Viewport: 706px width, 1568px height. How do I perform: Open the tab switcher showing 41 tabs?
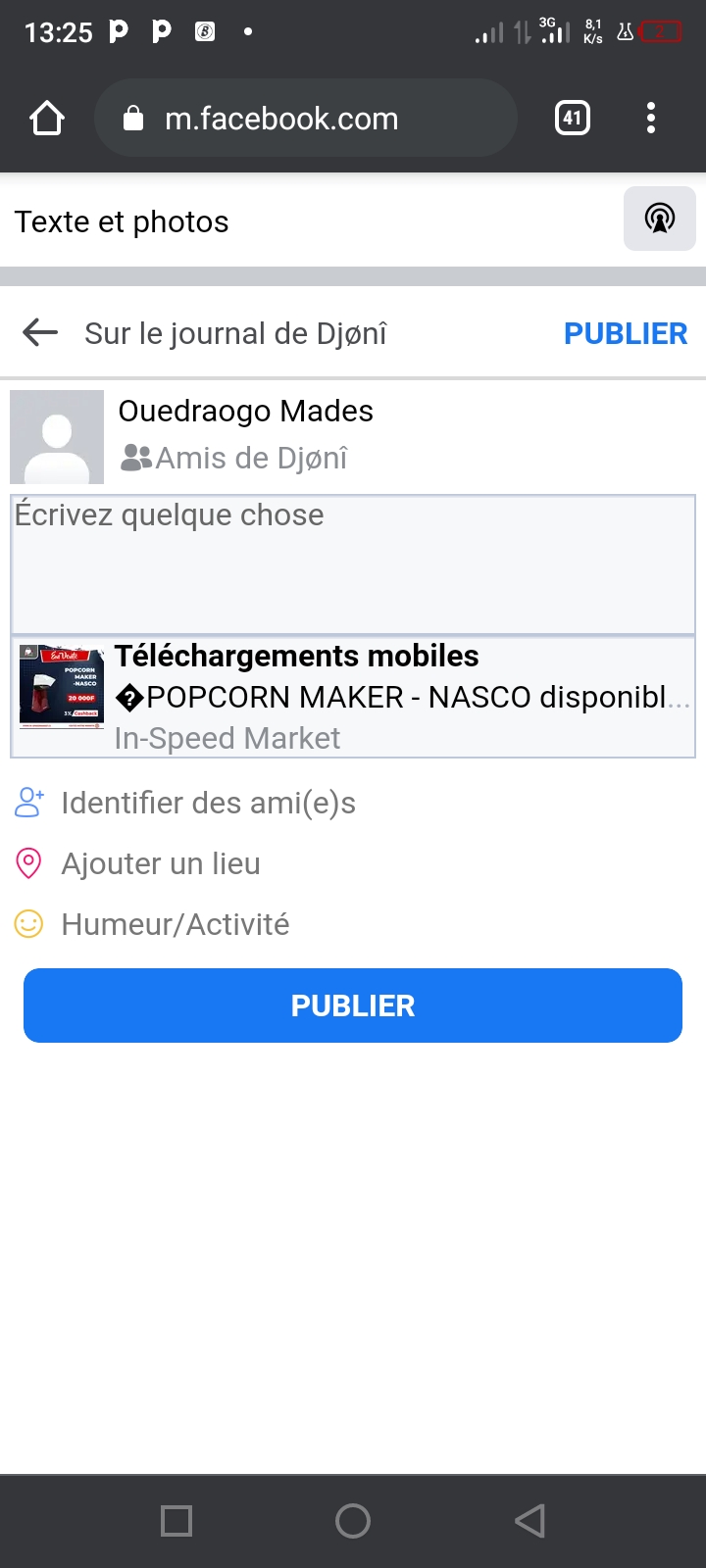pos(573,119)
